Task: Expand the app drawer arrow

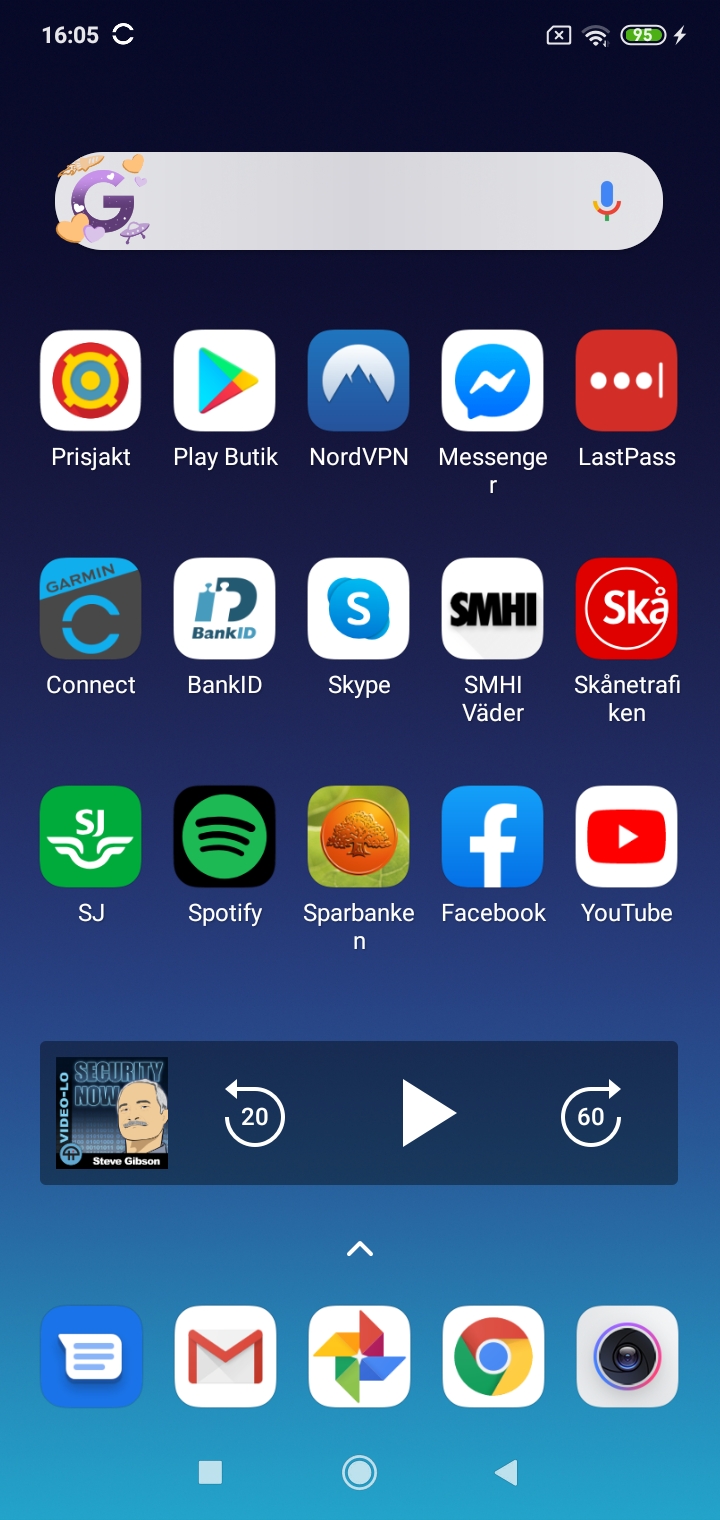Action: (x=359, y=1248)
